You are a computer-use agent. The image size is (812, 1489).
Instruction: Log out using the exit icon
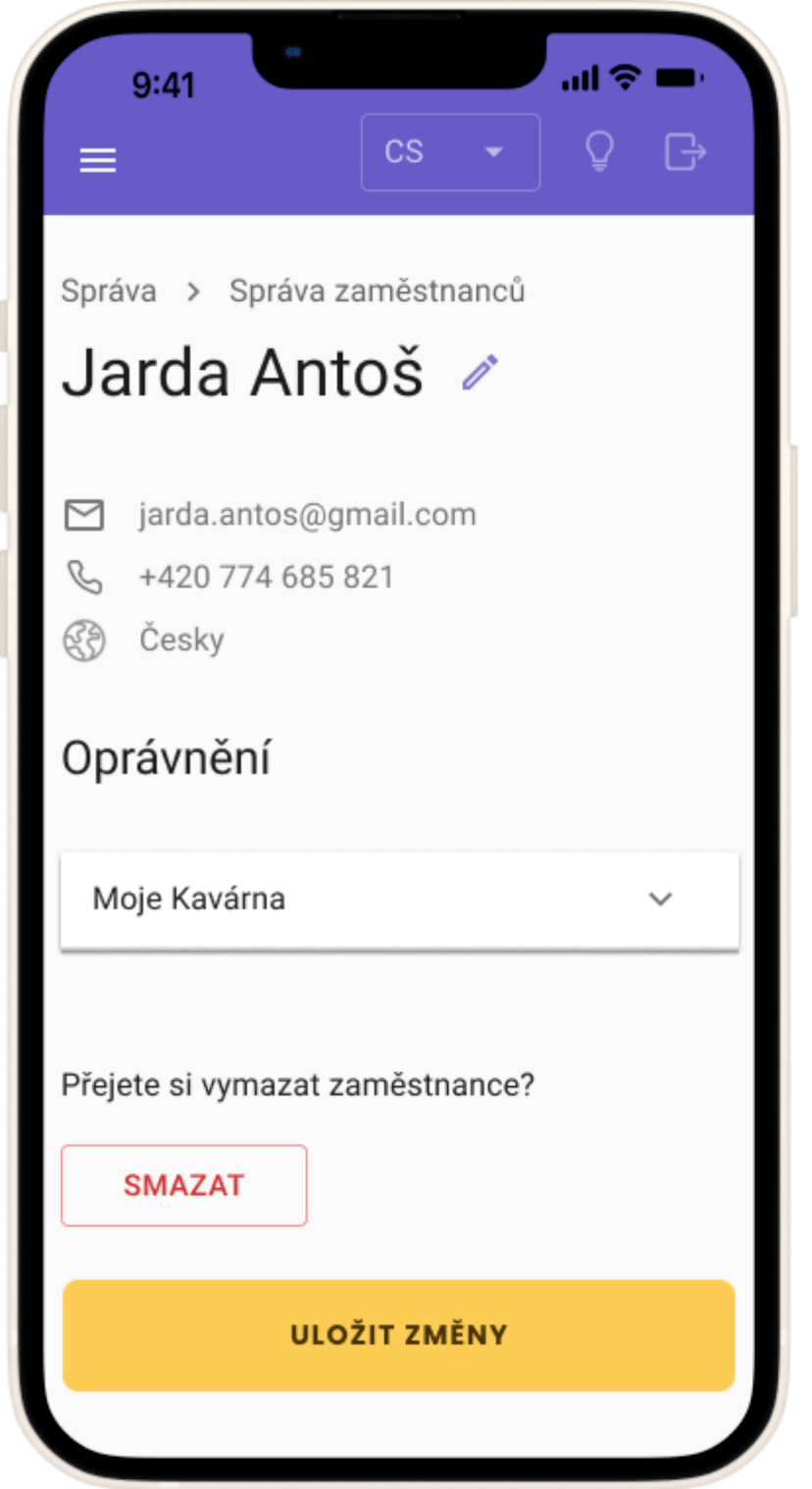pyautogui.click(x=685, y=152)
